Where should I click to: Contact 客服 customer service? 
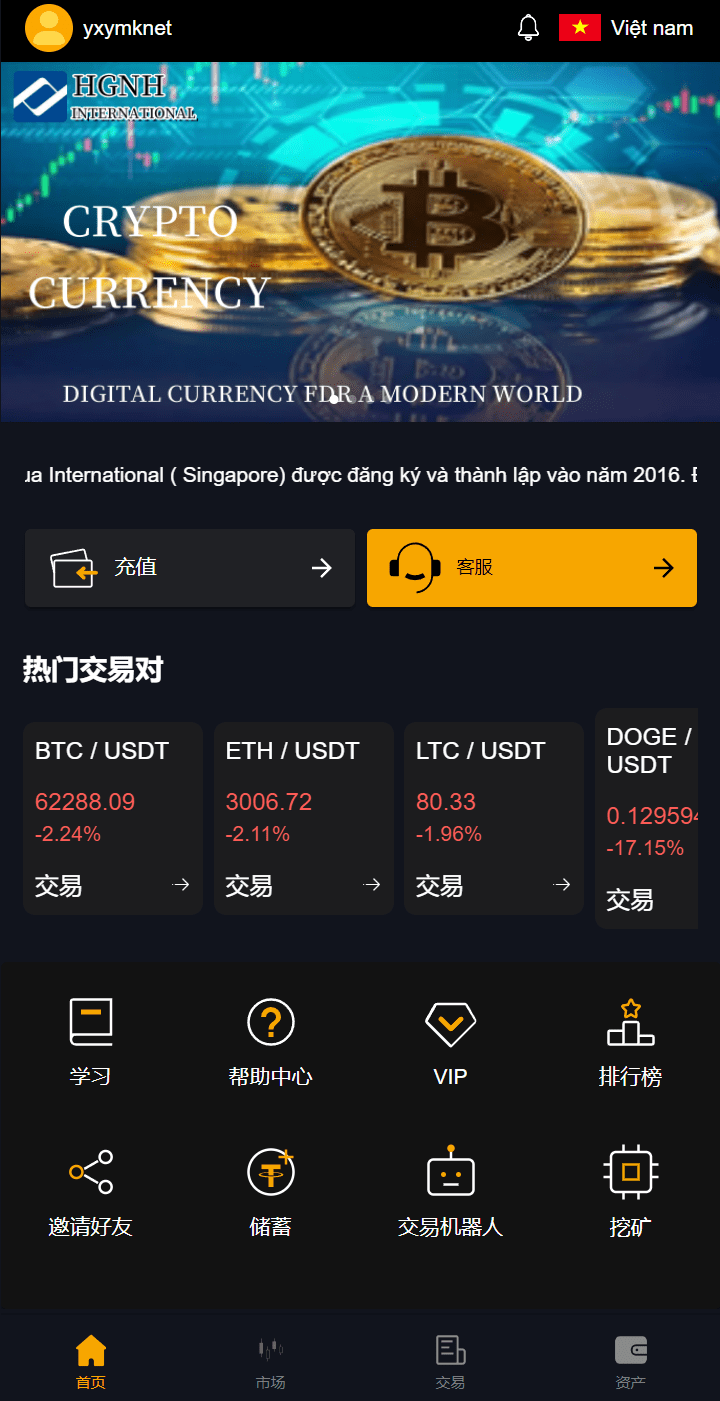tap(531, 568)
